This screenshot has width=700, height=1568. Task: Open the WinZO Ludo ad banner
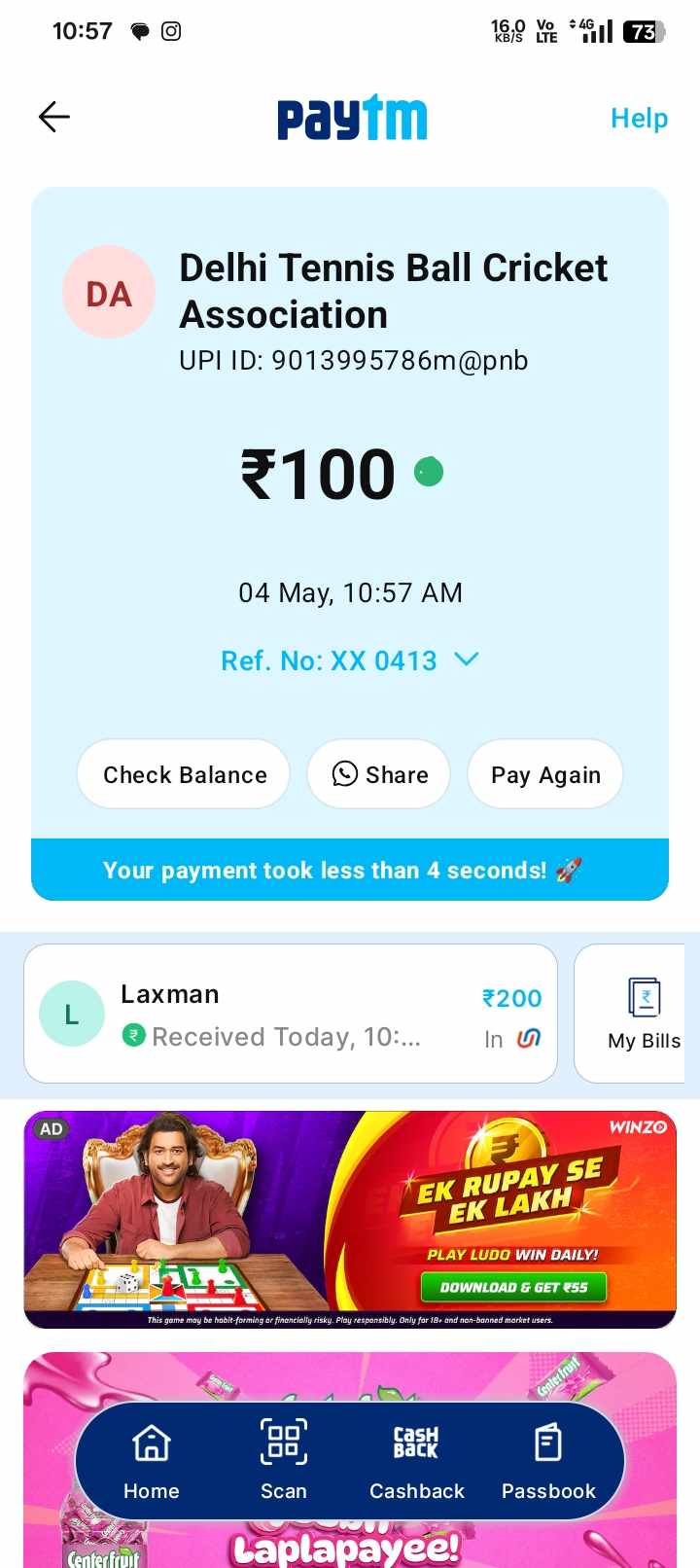(x=350, y=1220)
